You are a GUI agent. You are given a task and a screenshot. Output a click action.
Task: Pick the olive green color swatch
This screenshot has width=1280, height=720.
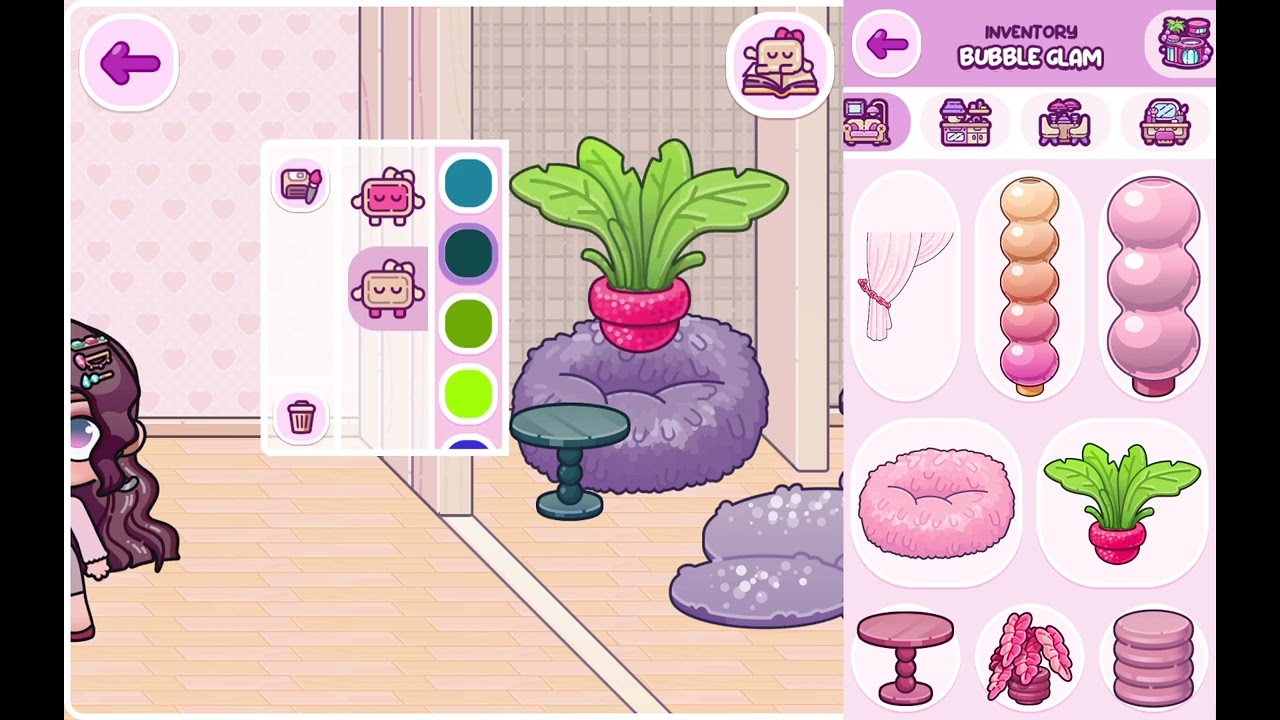point(468,325)
